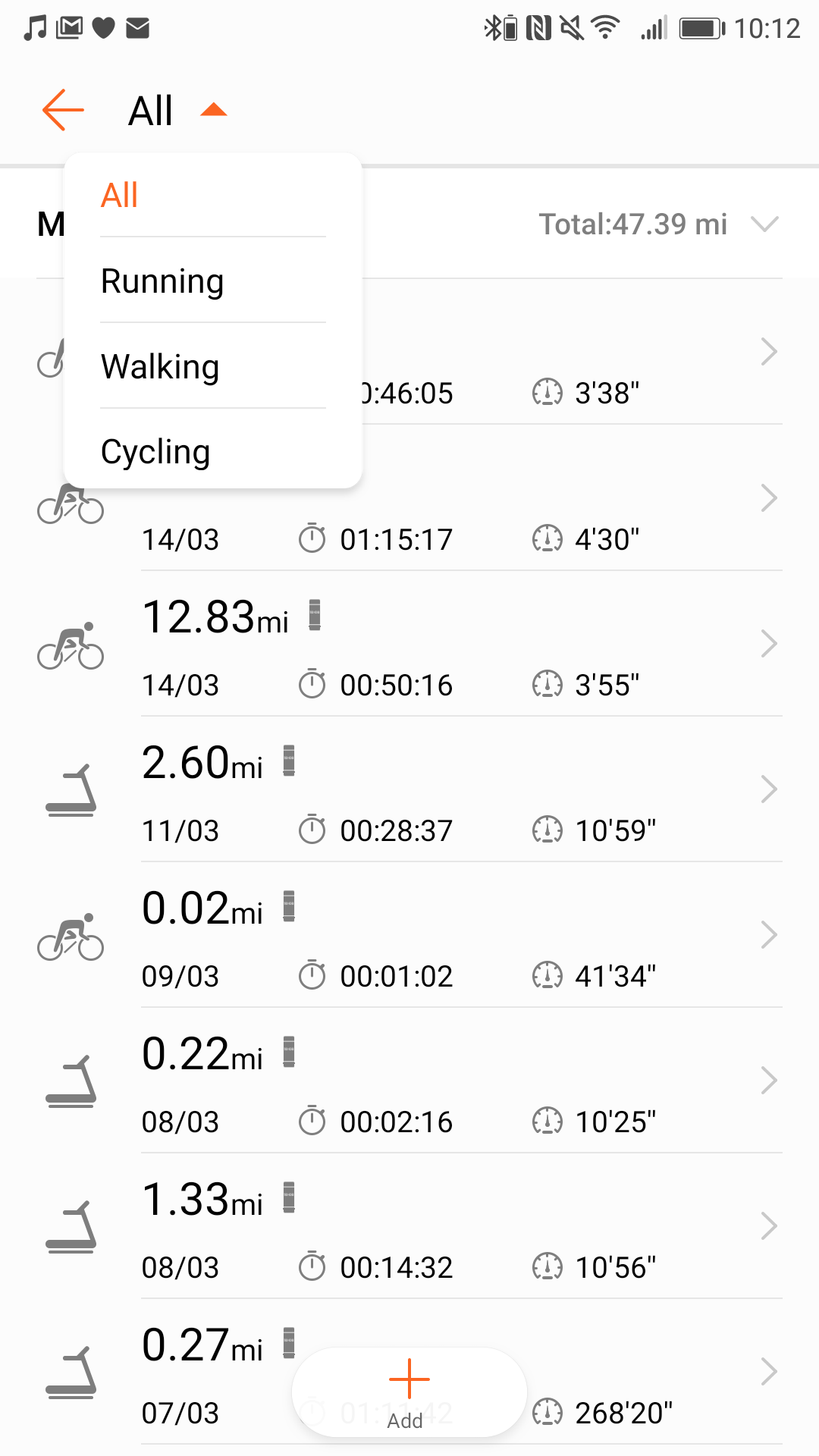Open the 2.60 mi treadmill workout
This screenshot has width=819, height=1456.
[x=409, y=789]
